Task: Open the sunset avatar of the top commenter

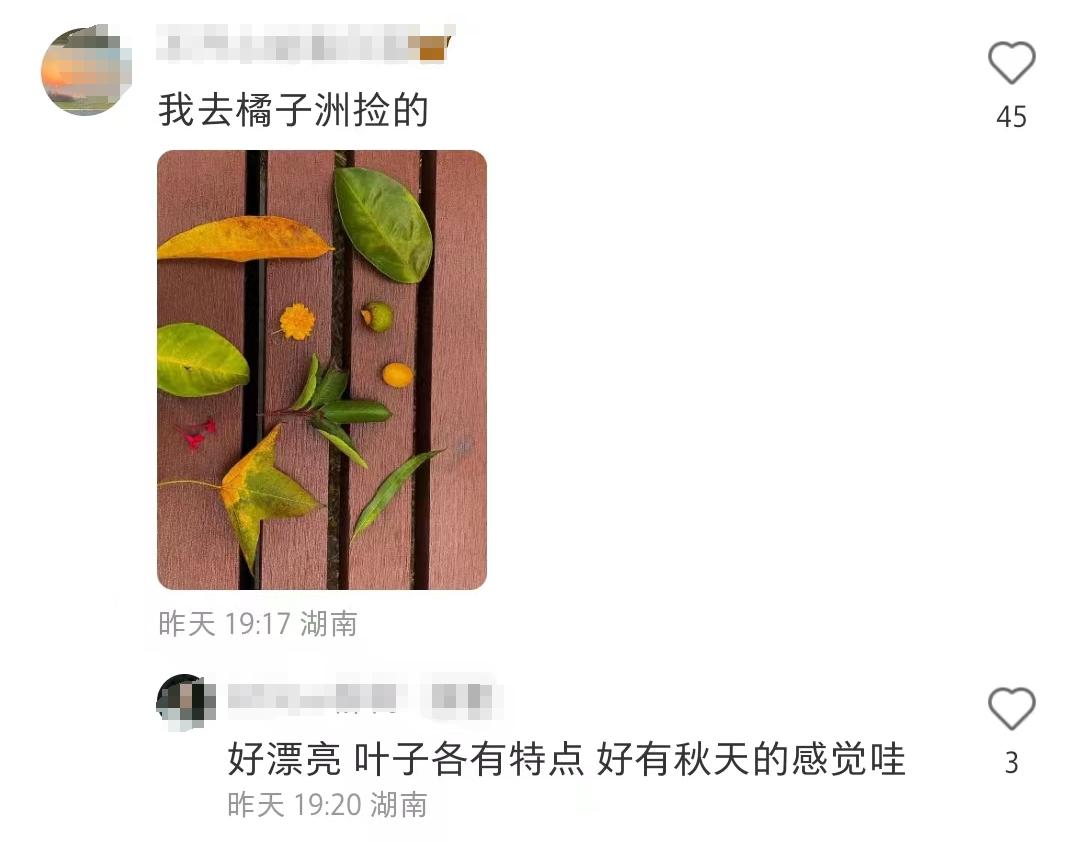Action: [84, 72]
